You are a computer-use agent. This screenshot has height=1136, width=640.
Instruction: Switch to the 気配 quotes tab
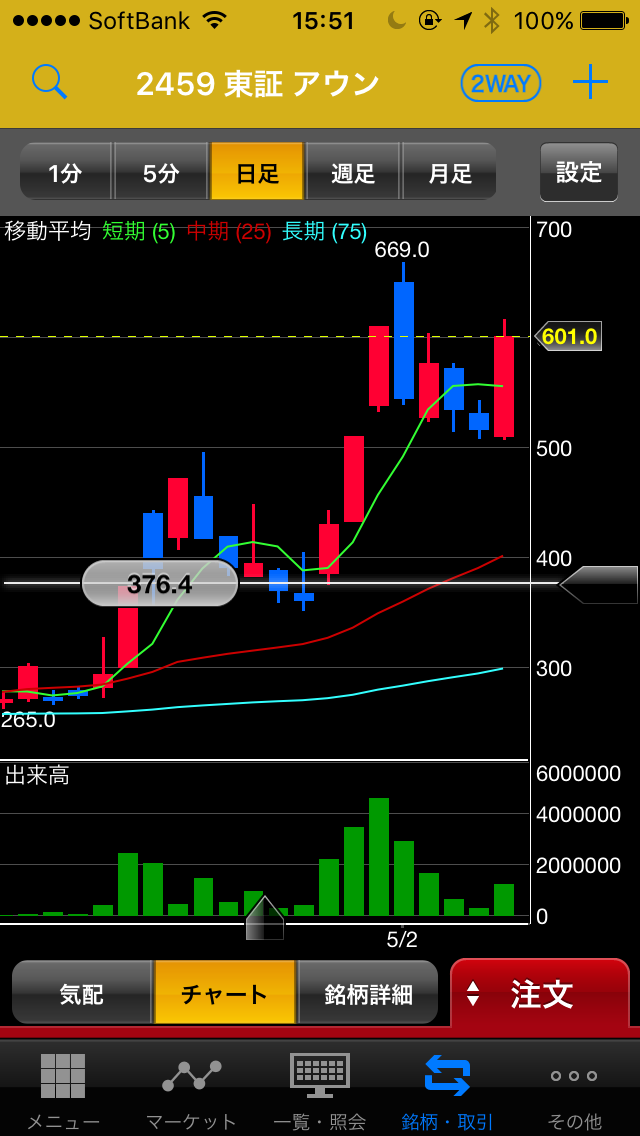[82, 993]
